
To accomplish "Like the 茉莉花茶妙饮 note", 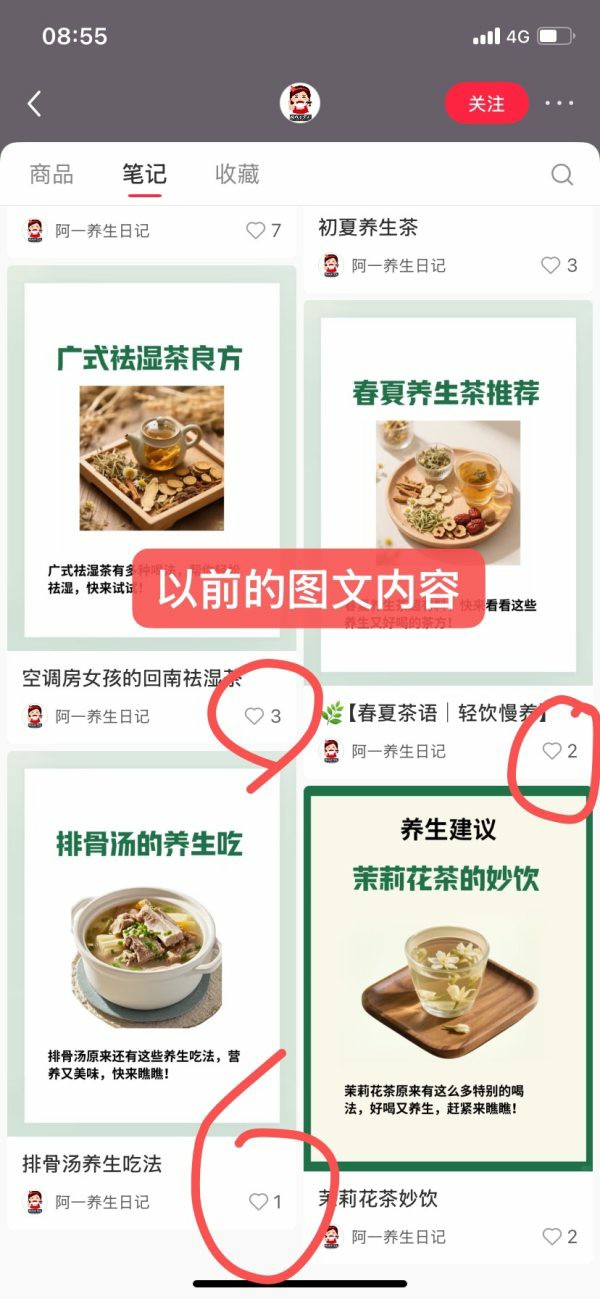I will (552, 1237).
